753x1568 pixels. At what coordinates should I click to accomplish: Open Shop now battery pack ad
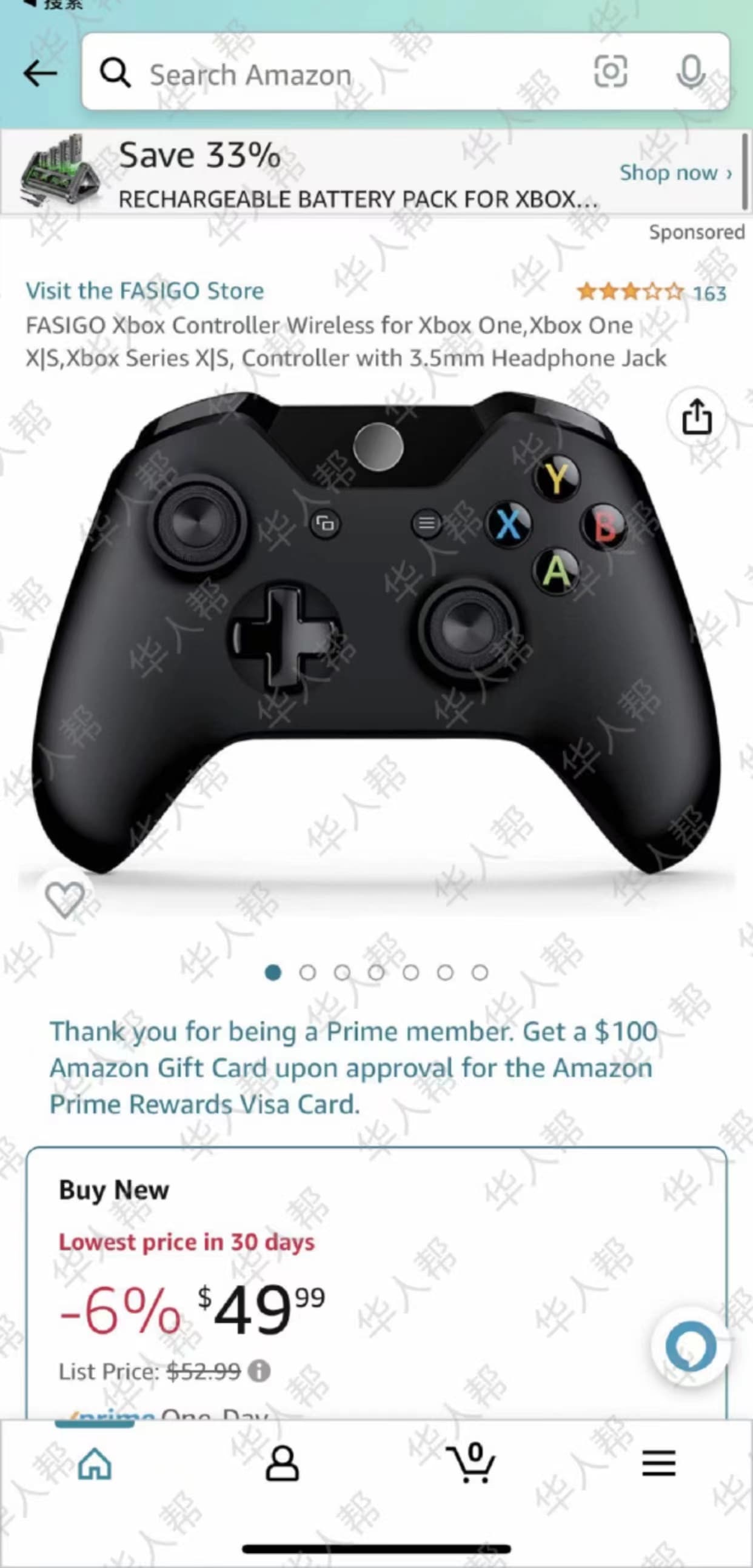pyautogui.click(x=674, y=173)
